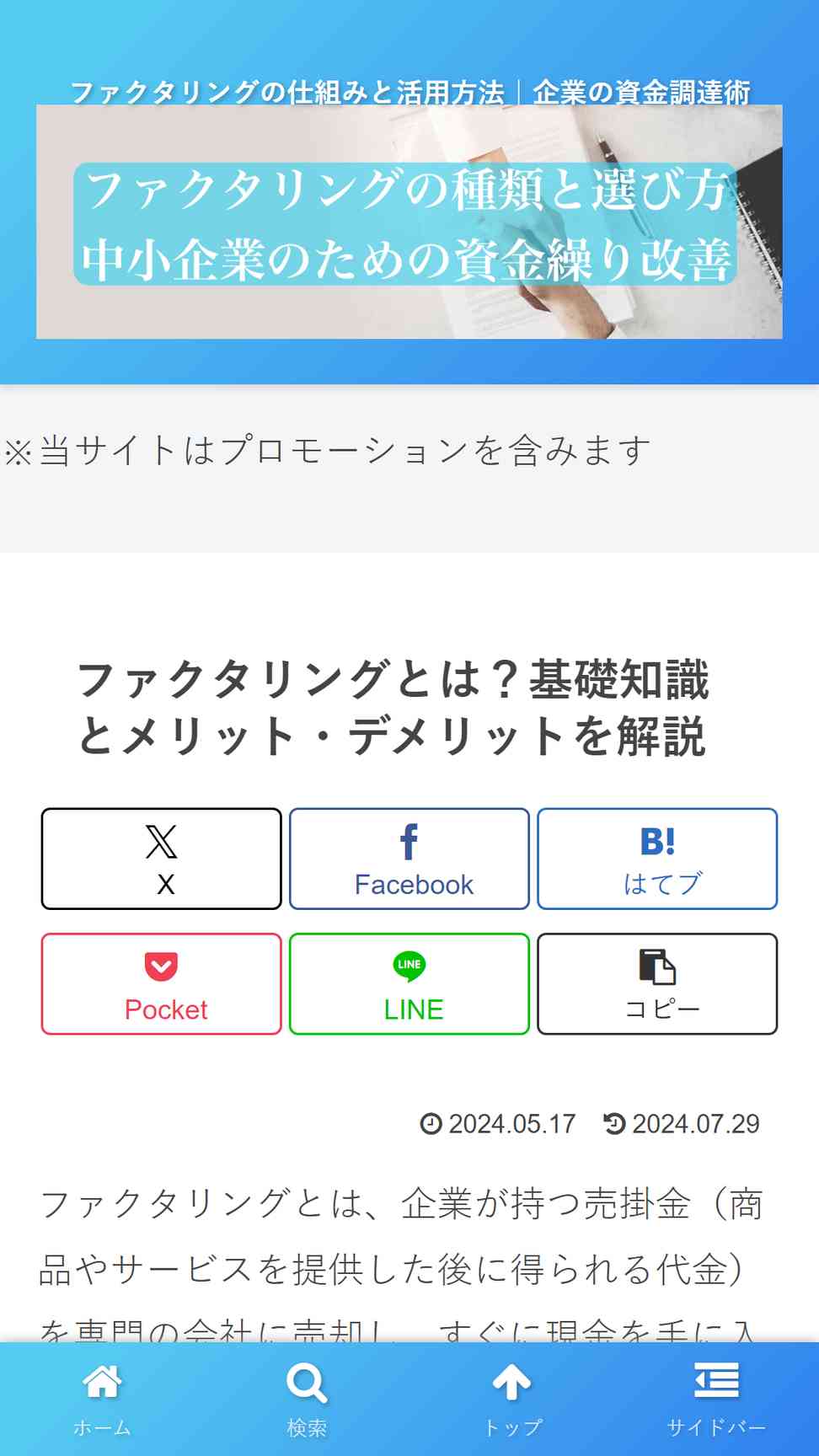Screen dimensions: 819x1456
Task: Open the site header banner image
Action: click(x=409, y=222)
